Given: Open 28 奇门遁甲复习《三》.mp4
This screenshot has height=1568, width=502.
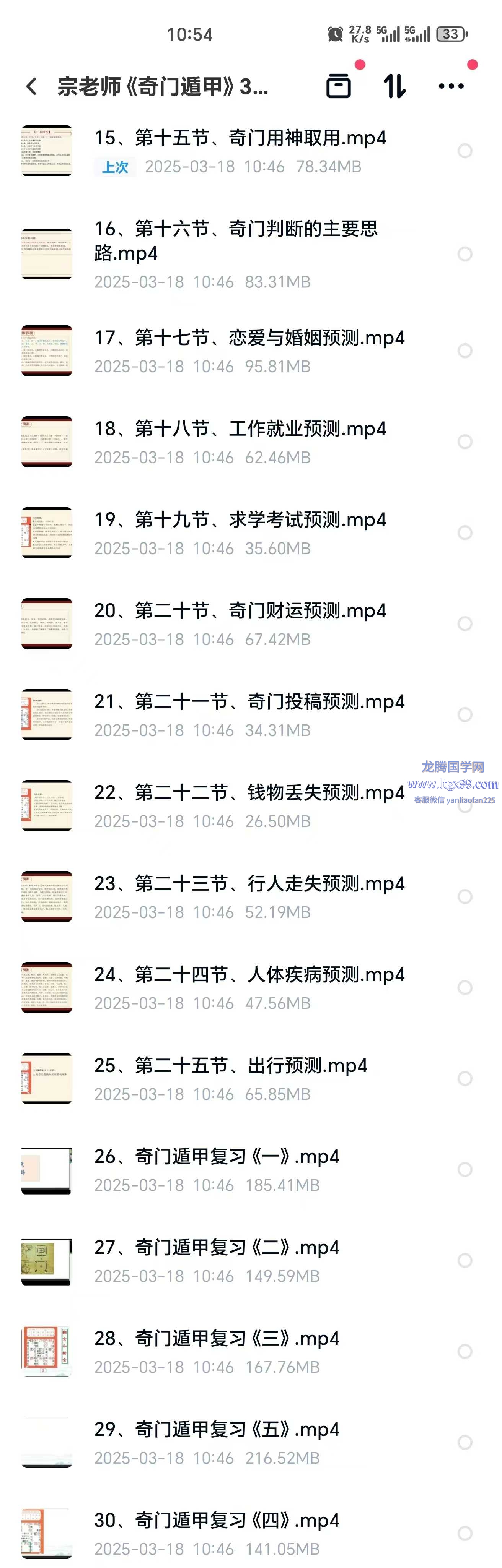Looking at the screenshot, I should click(x=216, y=1339).
